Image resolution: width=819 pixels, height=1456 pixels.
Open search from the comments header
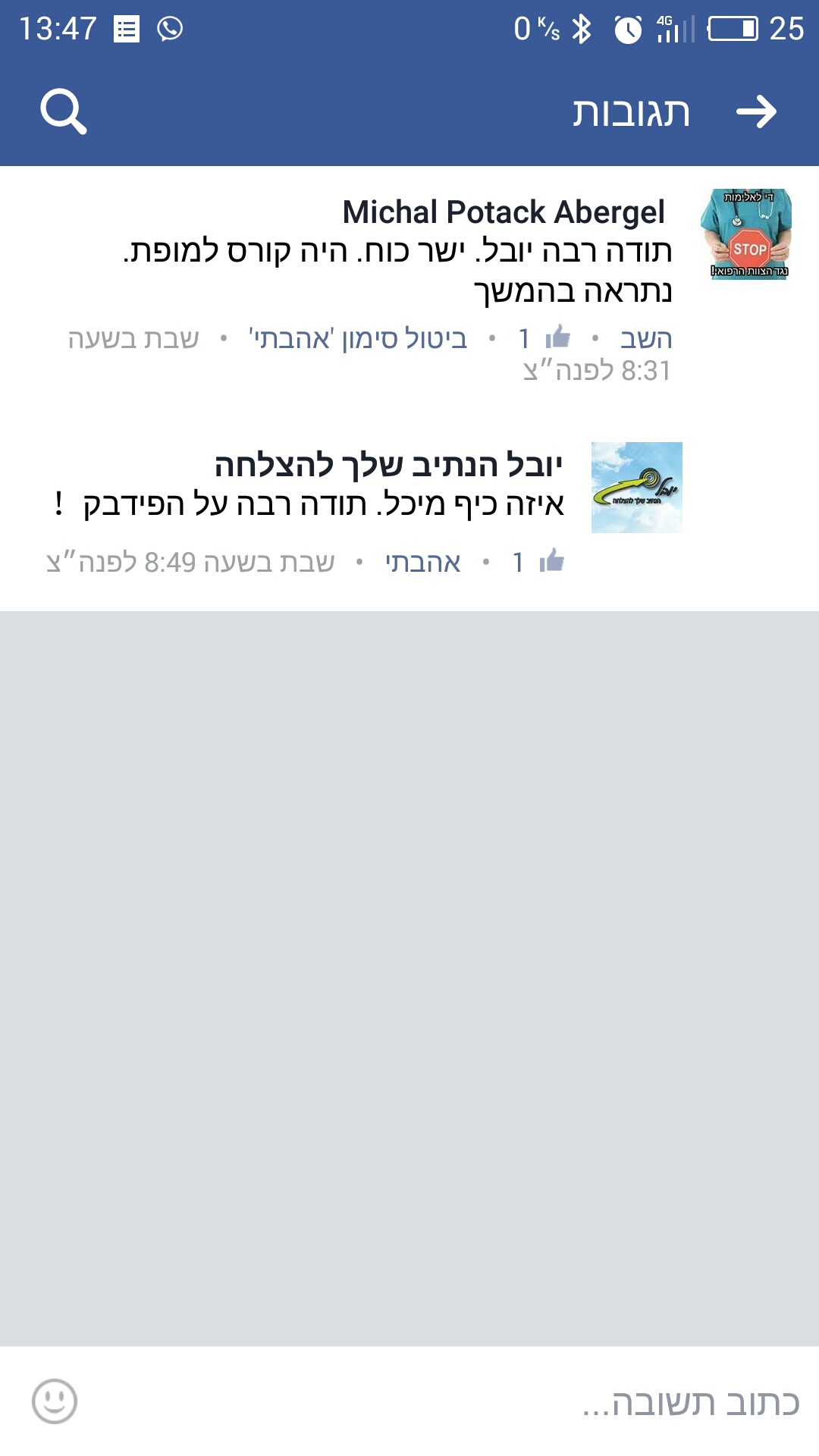64,112
